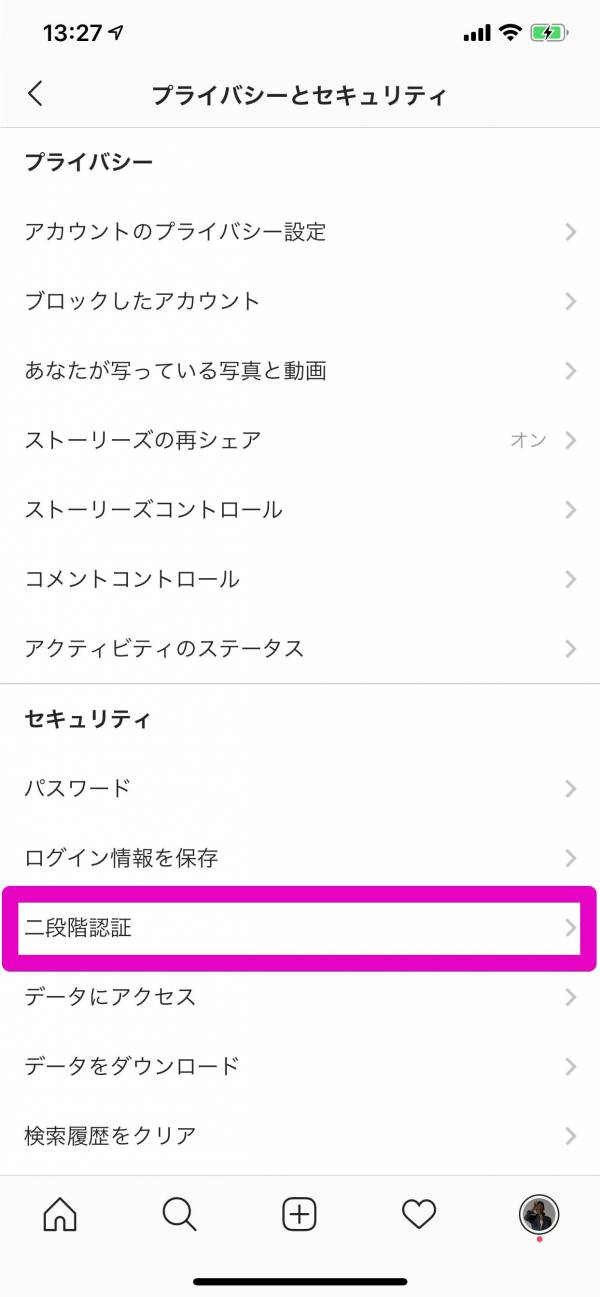Open ストーリーズコントロール
600x1297 pixels.
(x=300, y=510)
